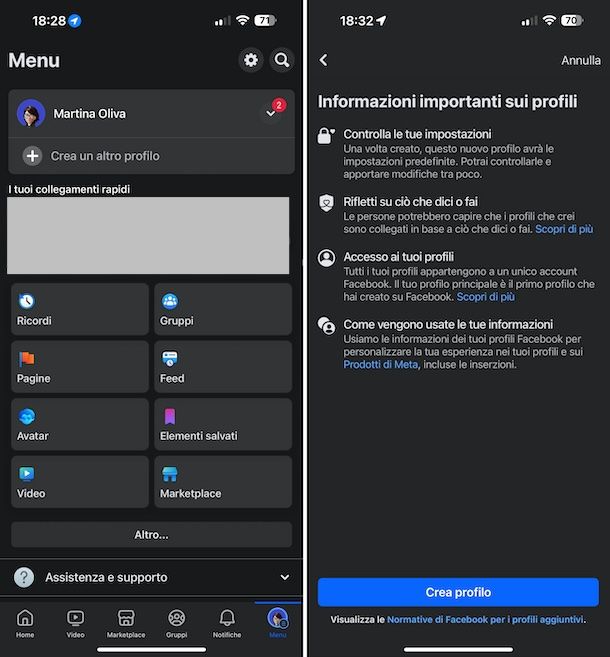Viewport: 610px width, 657px height.
Task: Open the Feed shortcut
Action: coord(223,366)
